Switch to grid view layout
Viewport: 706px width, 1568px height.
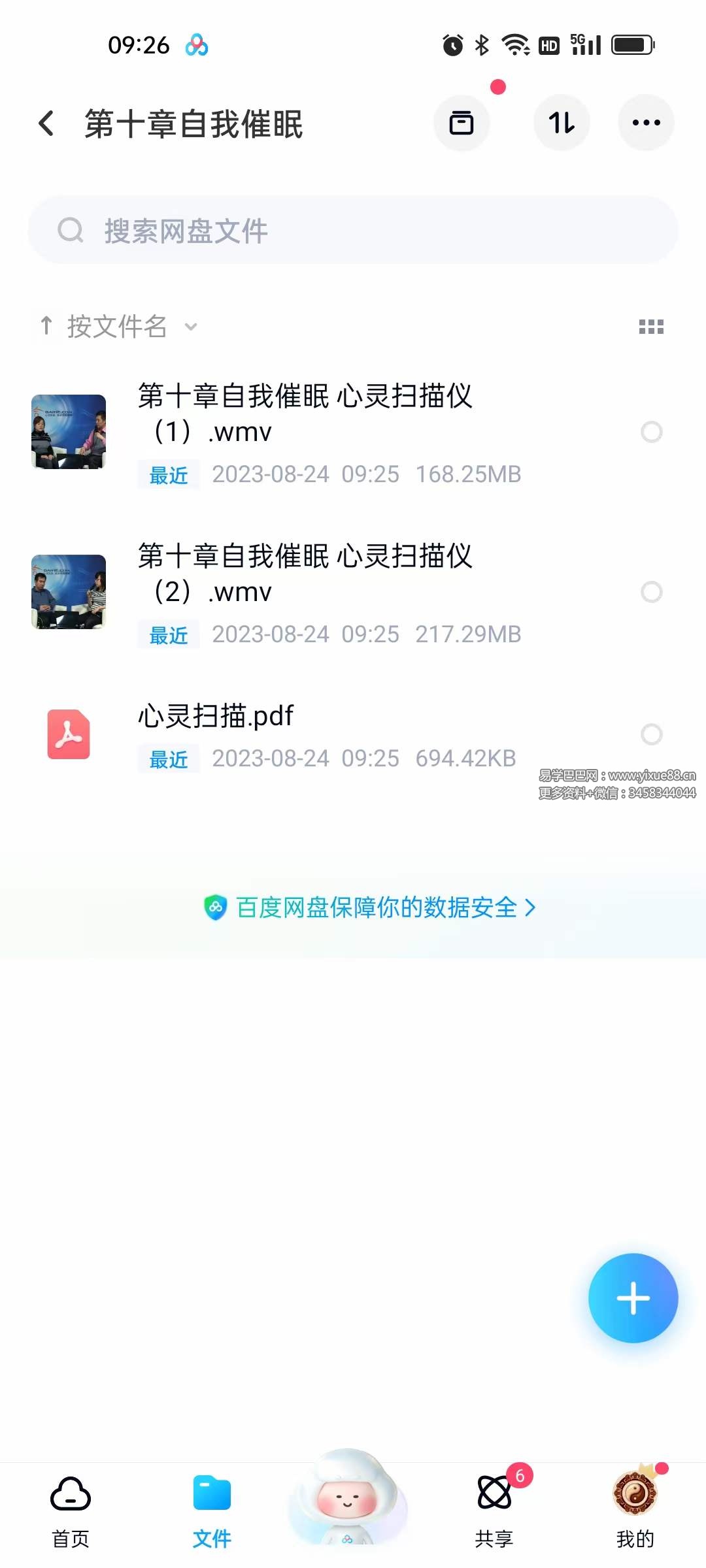pos(650,327)
